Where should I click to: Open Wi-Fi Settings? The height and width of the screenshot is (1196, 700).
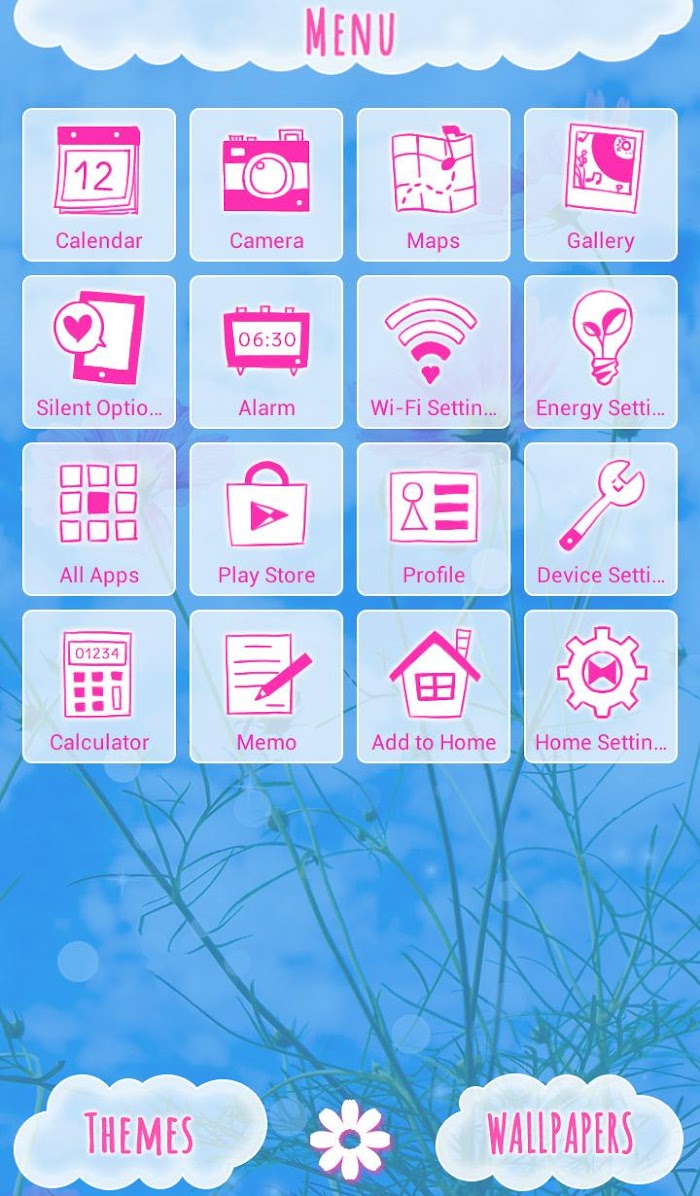[x=433, y=352]
